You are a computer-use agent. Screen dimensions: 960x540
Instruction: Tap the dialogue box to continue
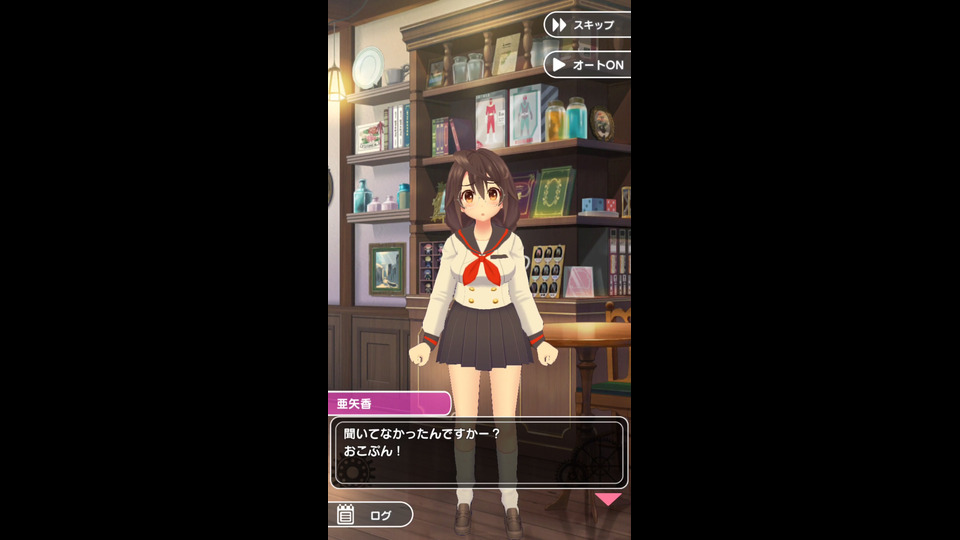coord(479,452)
